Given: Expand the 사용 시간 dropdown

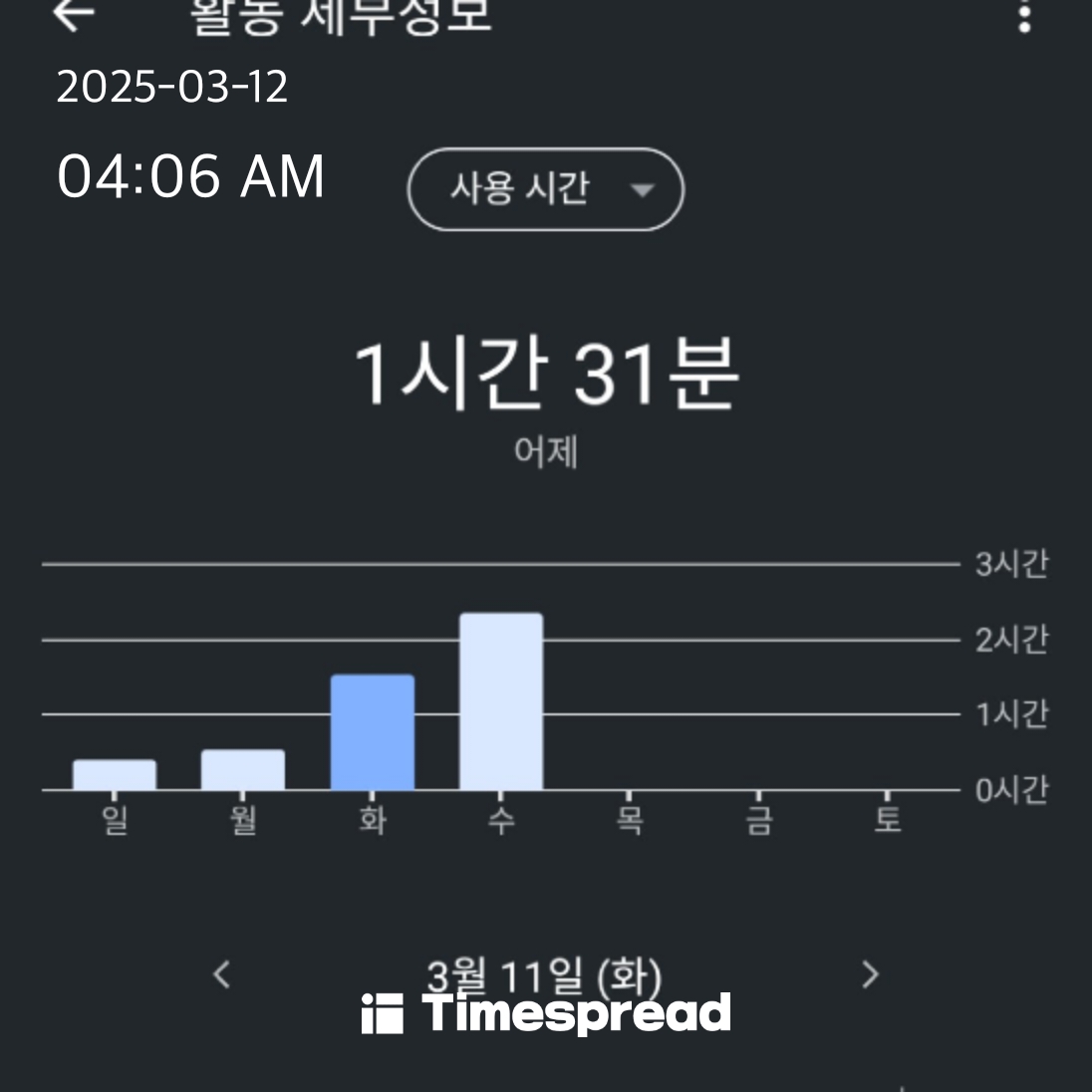Looking at the screenshot, I should [545, 189].
